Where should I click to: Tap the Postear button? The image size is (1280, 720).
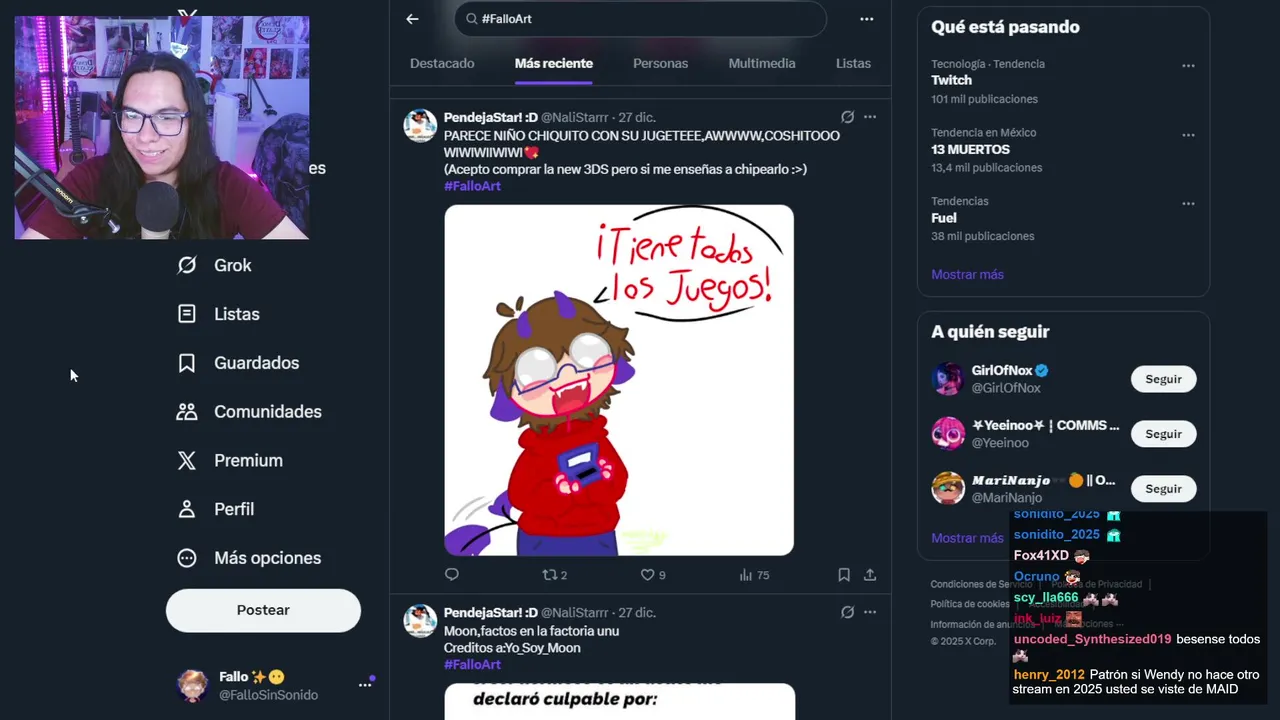point(263,610)
